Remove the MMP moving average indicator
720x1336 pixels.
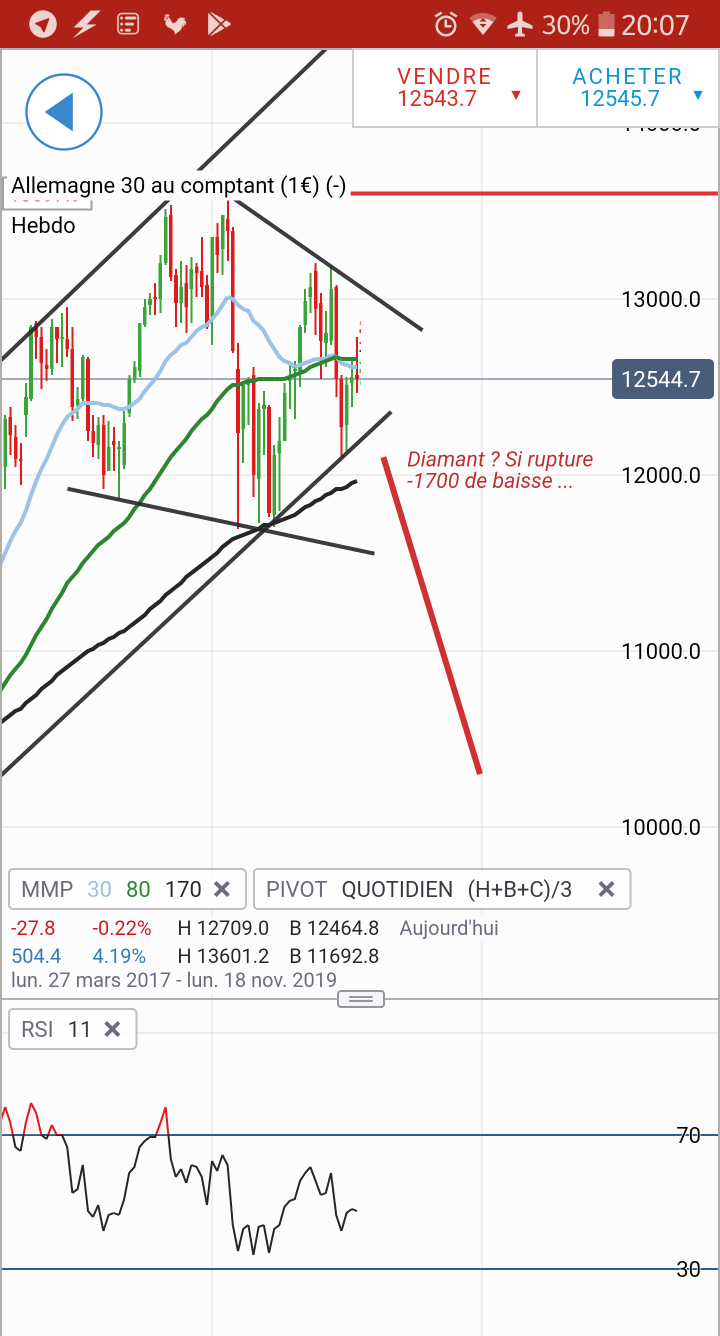tap(223, 889)
